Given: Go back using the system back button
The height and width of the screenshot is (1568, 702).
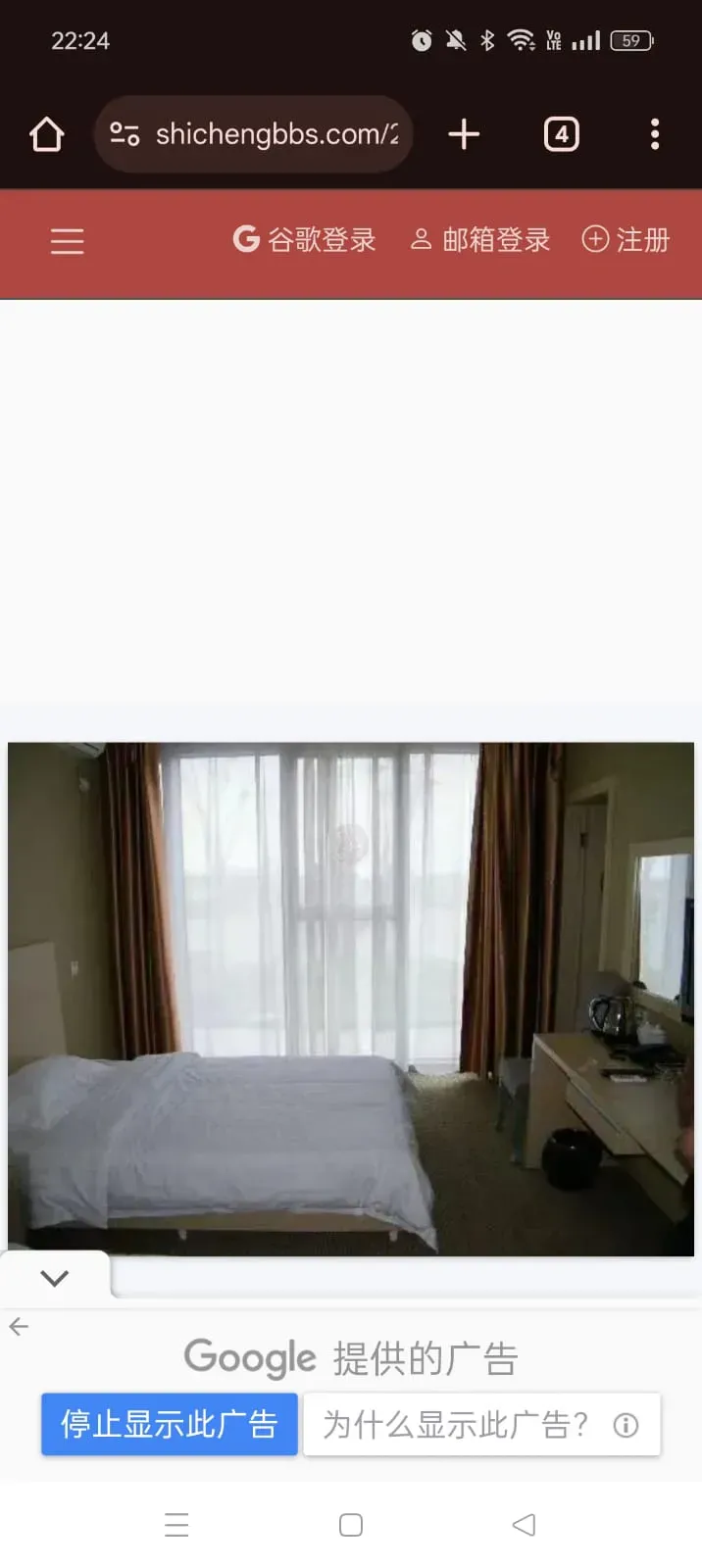Looking at the screenshot, I should point(525,1525).
